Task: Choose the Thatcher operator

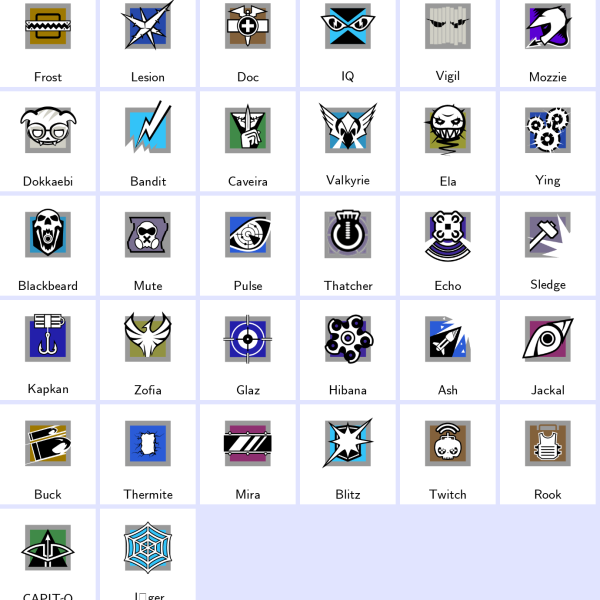Action: 348,245
